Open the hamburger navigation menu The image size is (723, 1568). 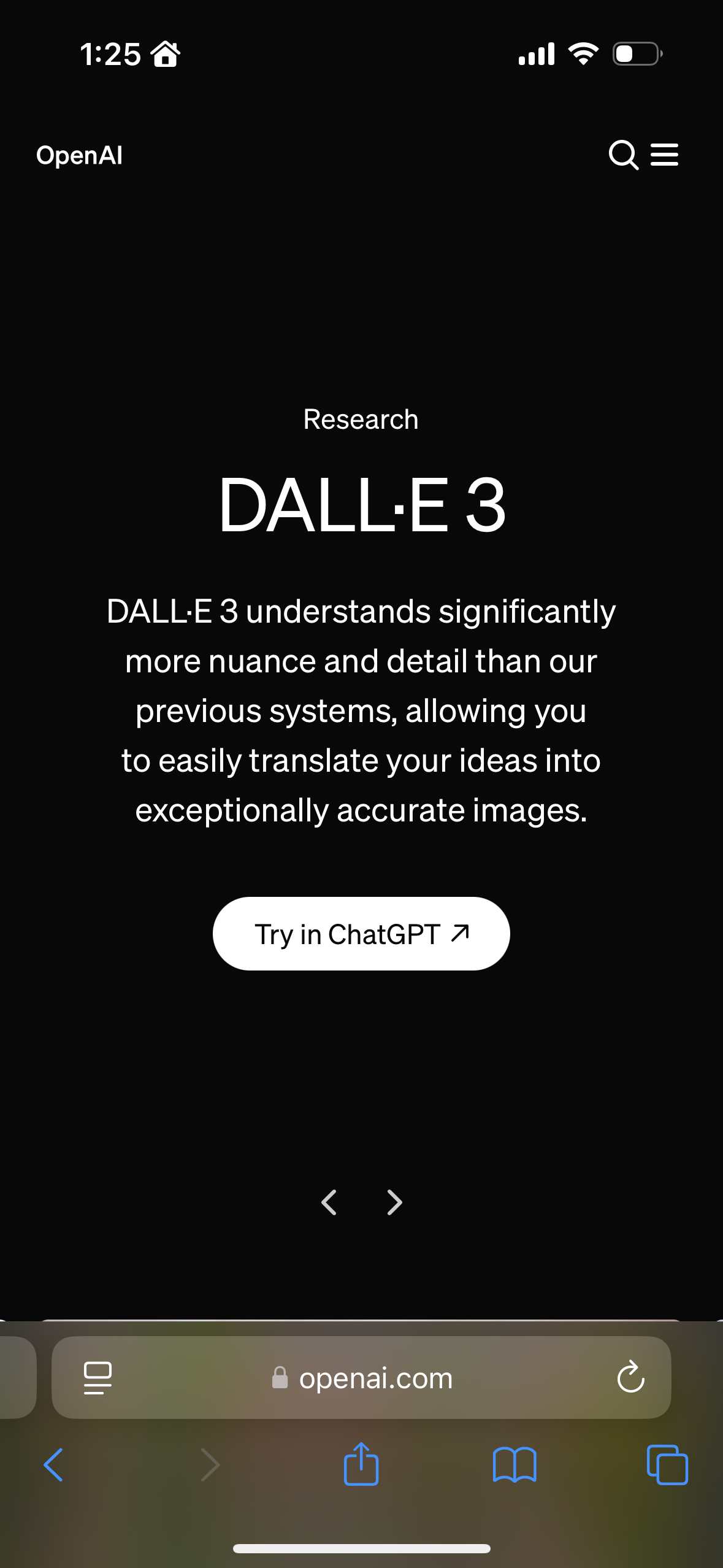click(x=664, y=155)
